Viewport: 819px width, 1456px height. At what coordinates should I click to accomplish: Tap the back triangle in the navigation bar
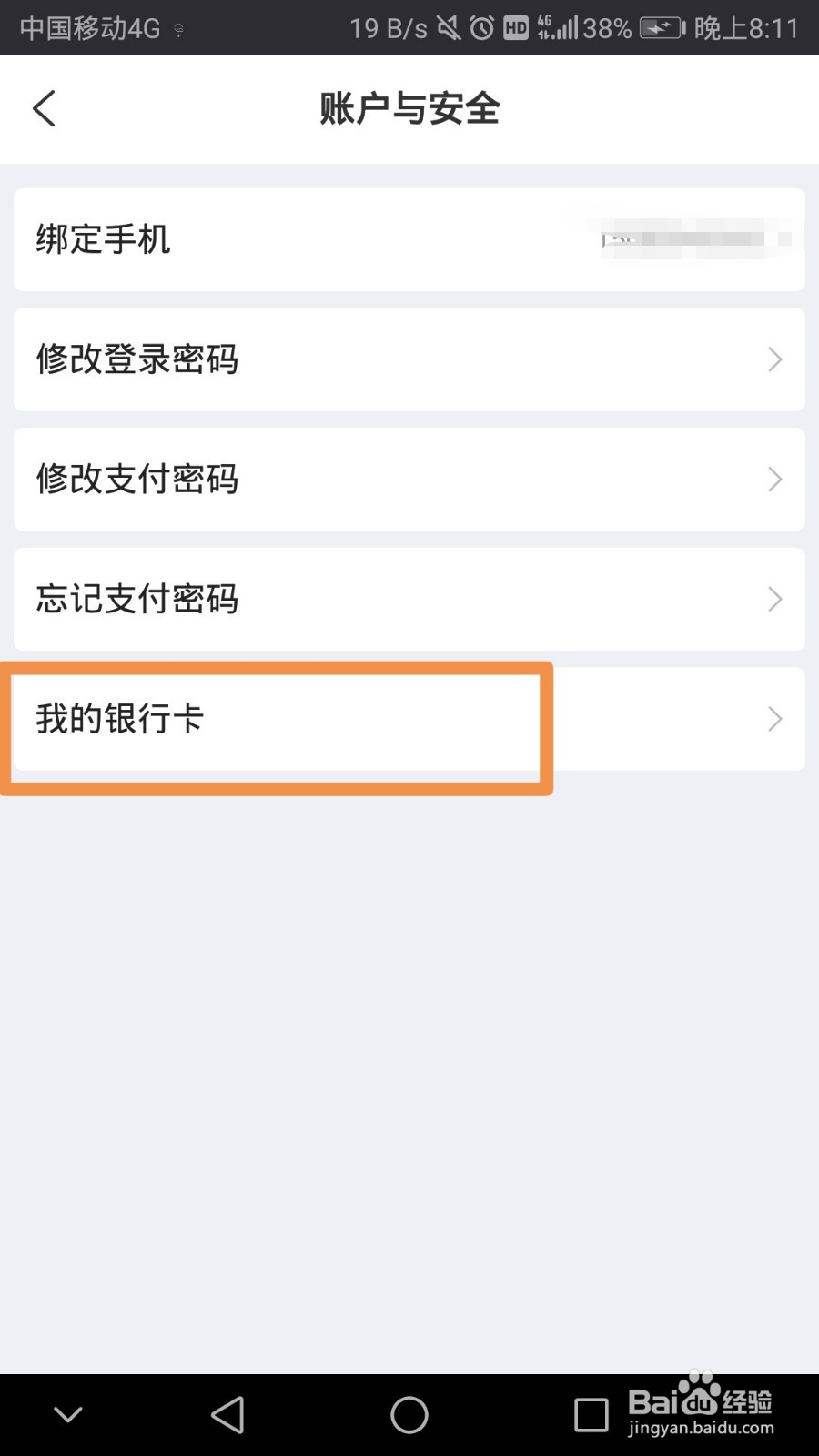point(228,1414)
